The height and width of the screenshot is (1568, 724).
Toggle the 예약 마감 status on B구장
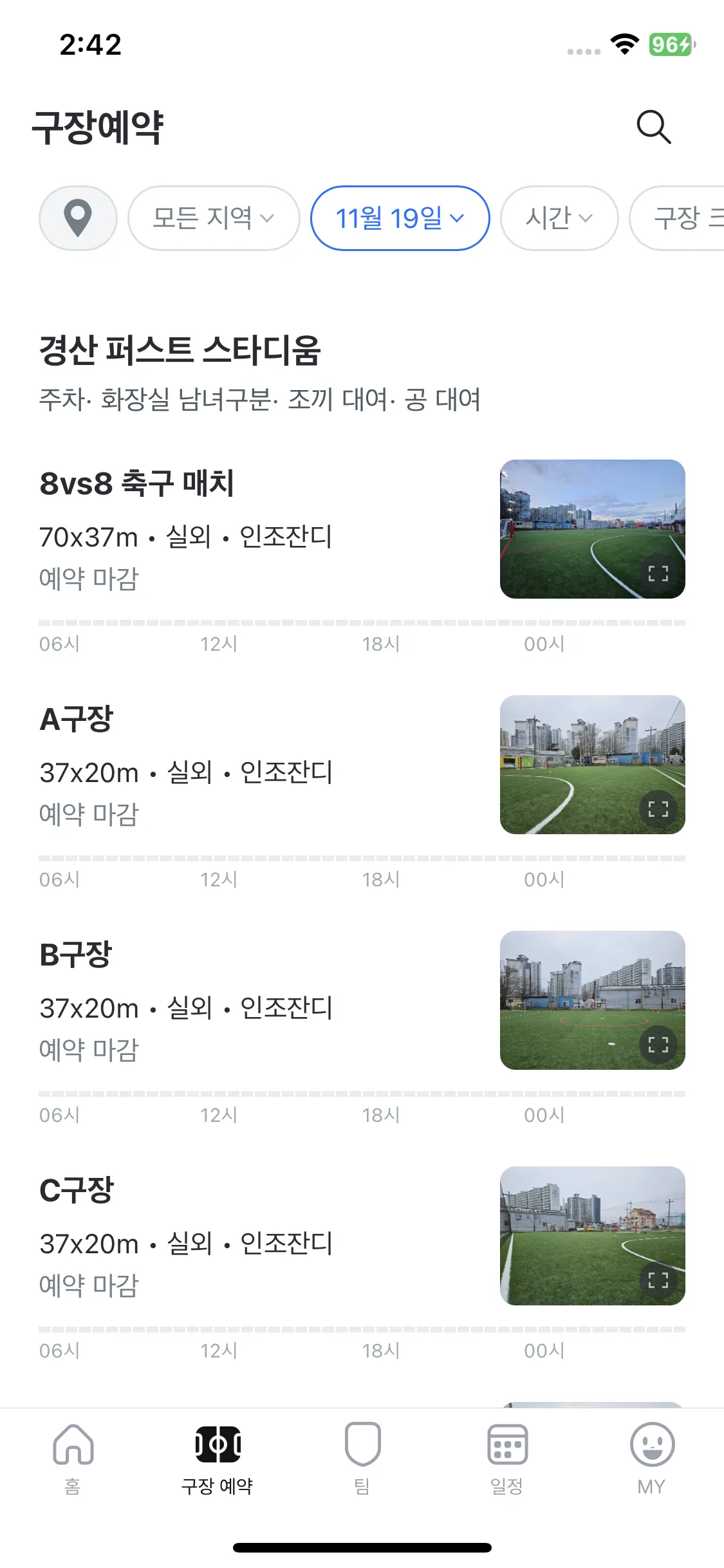[x=89, y=1049]
